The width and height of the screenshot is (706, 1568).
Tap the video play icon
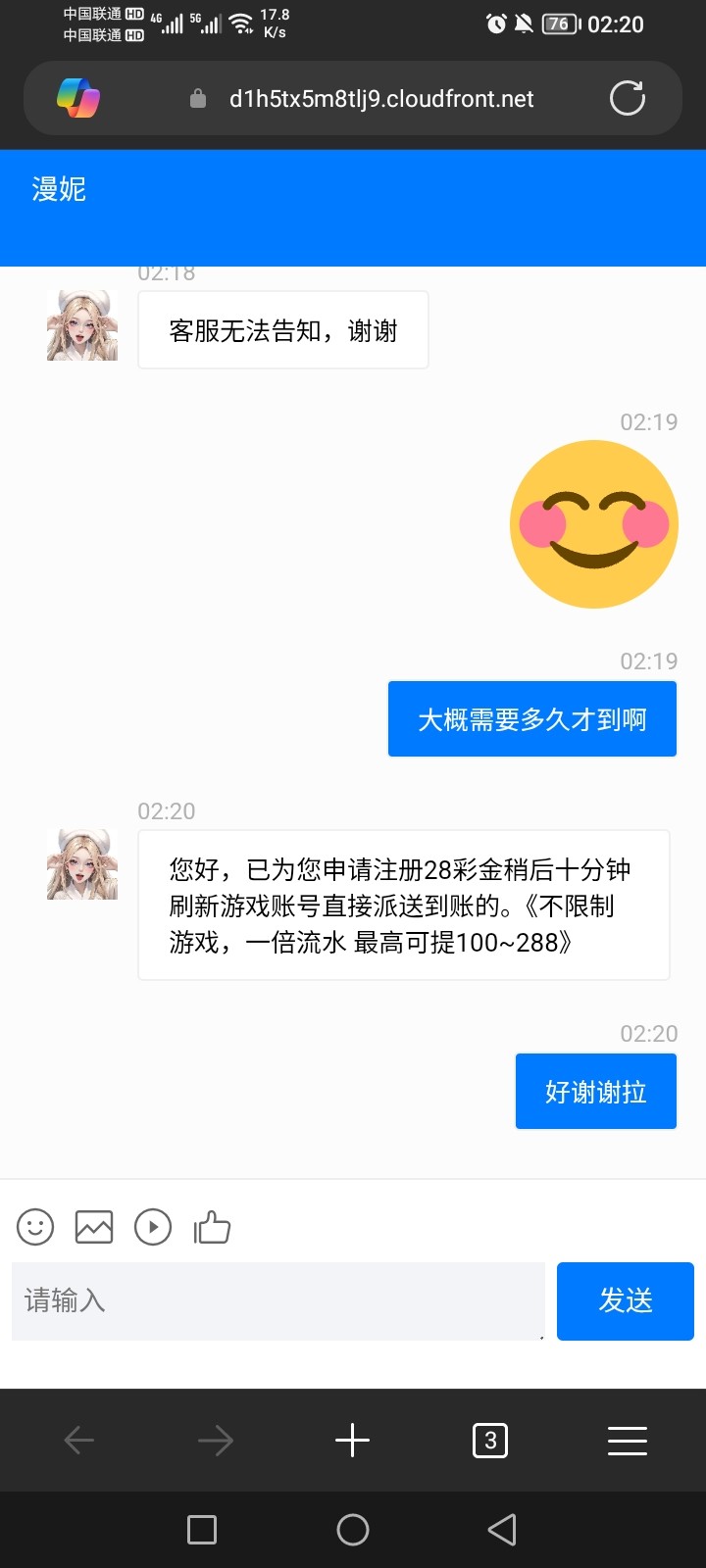pyautogui.click(x=153, y=1227)
